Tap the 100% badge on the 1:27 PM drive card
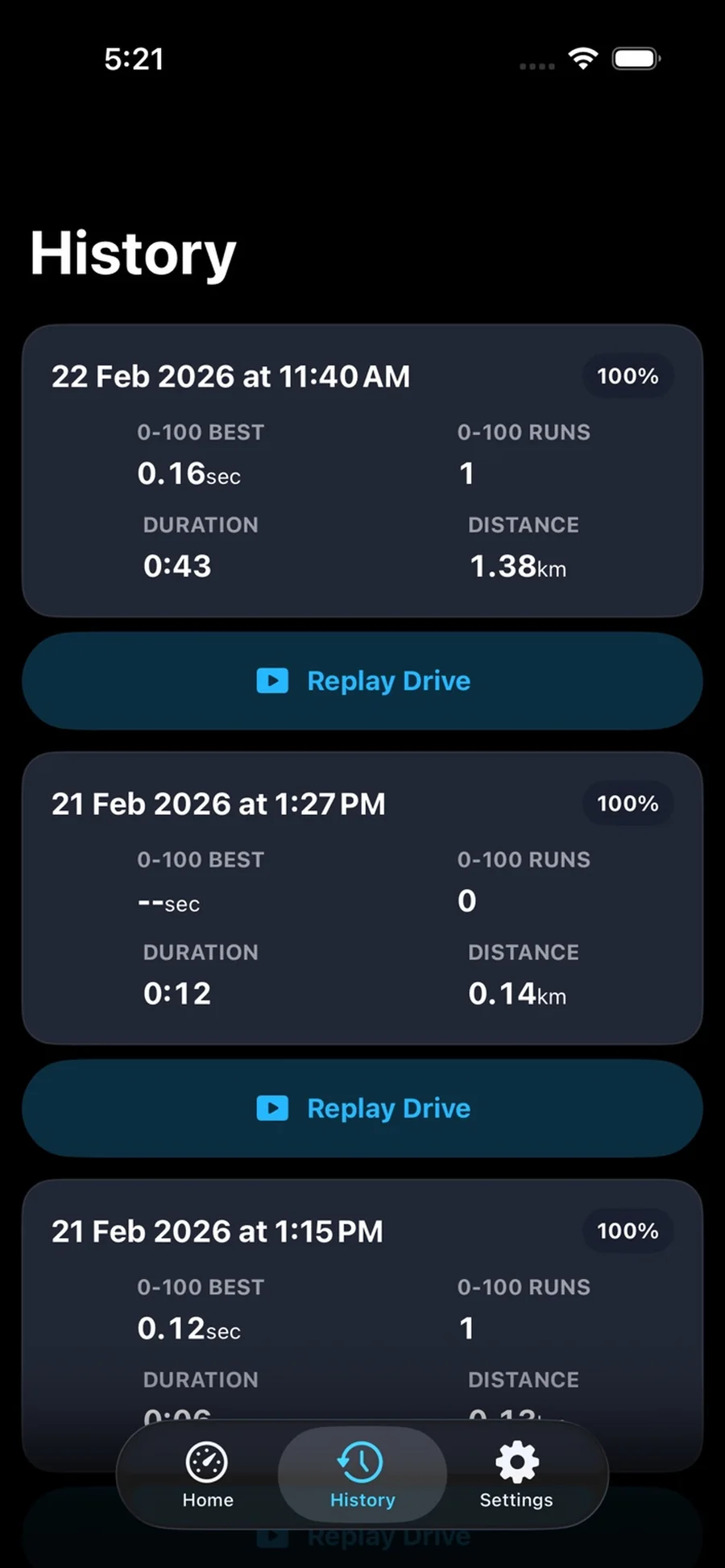 click(627, 803)
